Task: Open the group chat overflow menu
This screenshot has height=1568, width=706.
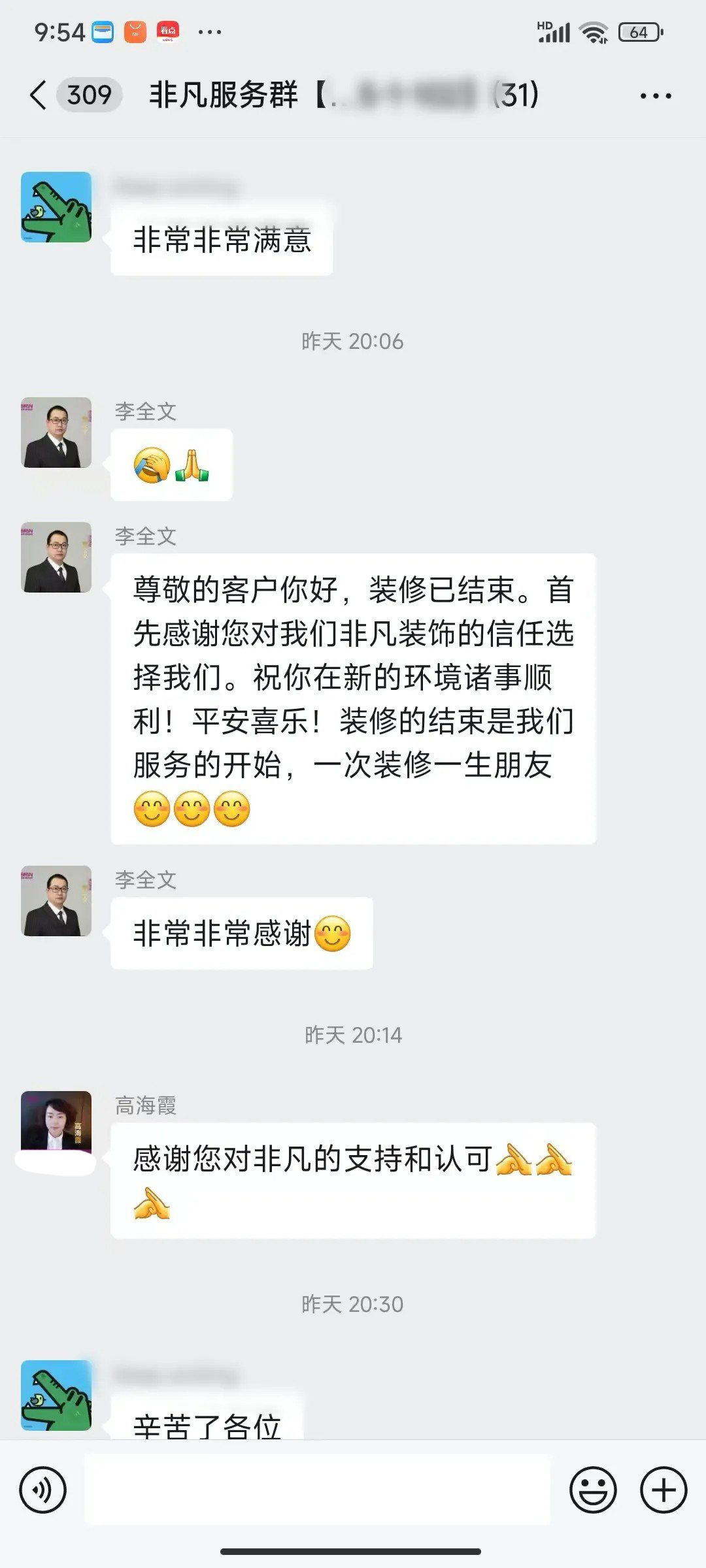Action: coord(655,96)
